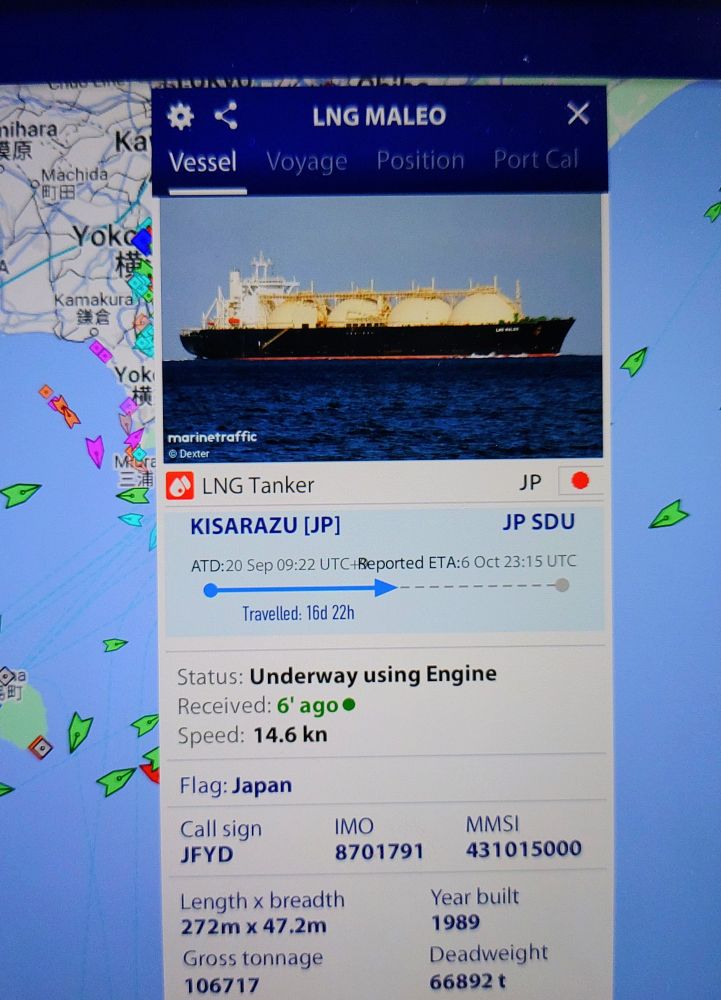Screen dimensions: 721x1000
Task: Switch to the Voyage tab
Action: [x=306, y=161]
